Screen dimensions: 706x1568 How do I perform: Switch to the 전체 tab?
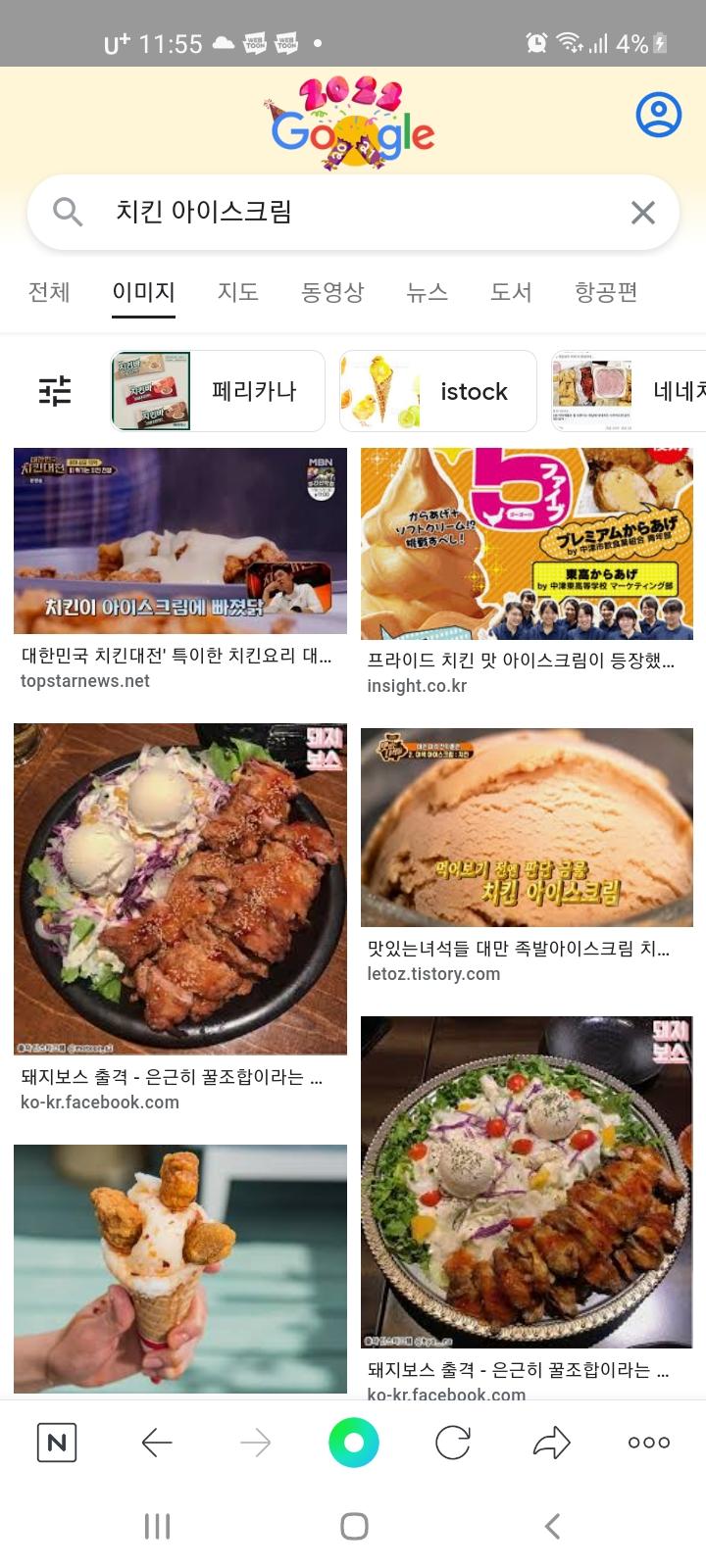tap(49, 292)
